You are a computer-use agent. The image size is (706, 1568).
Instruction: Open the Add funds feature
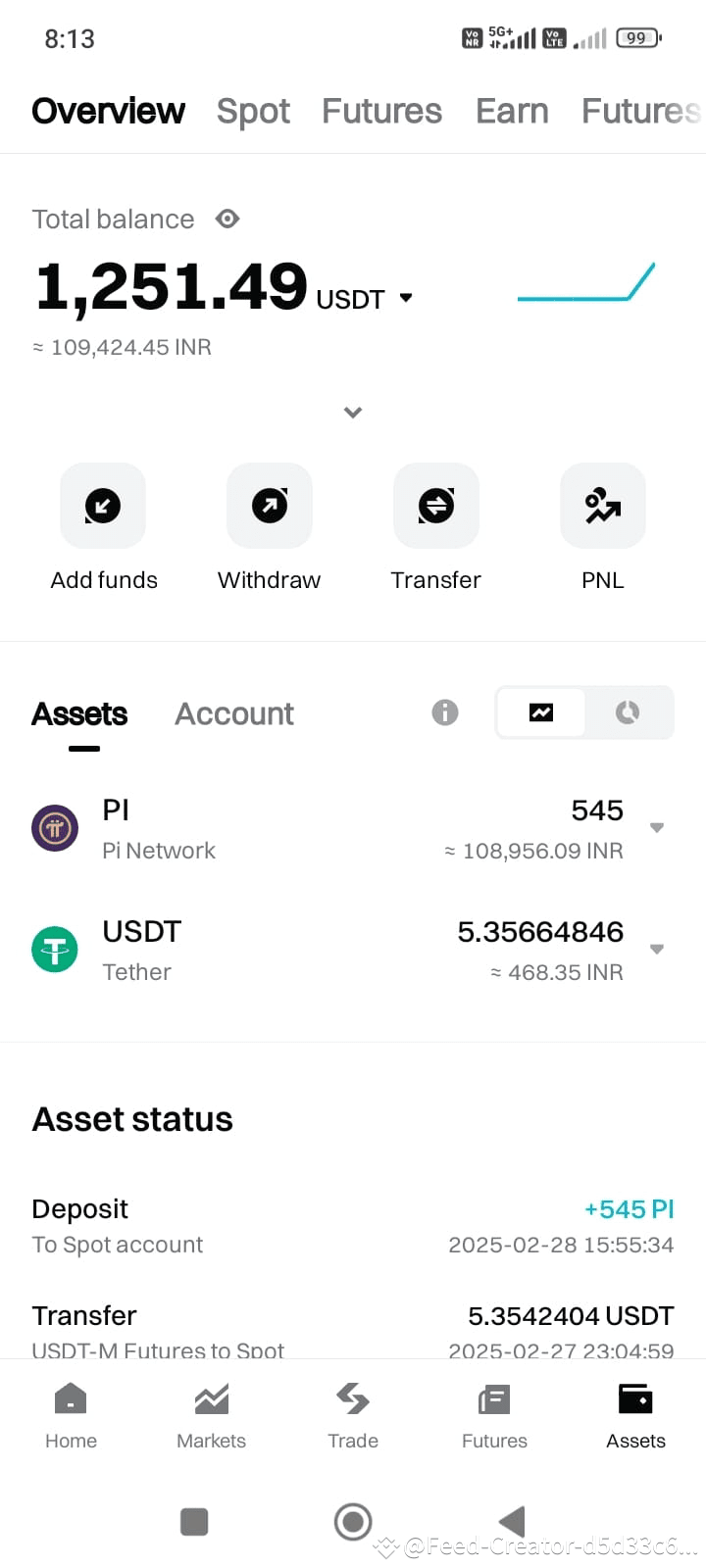103,506
